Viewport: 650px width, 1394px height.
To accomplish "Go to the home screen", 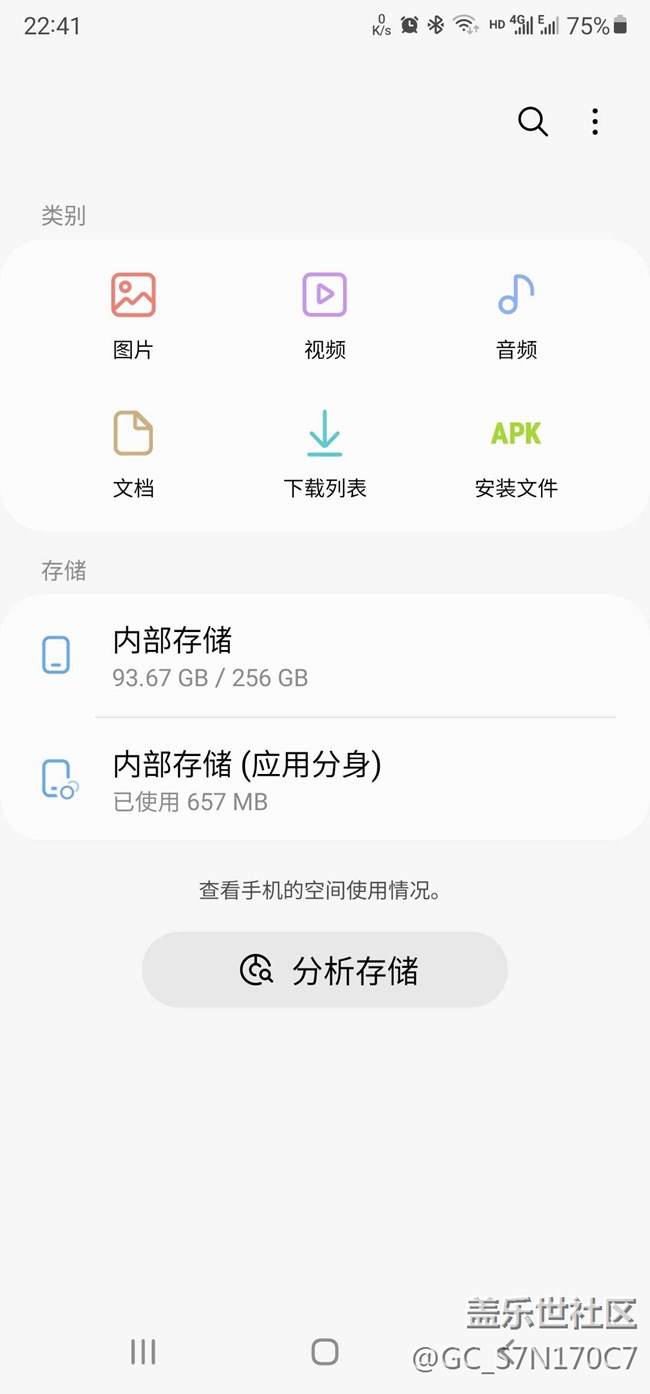I will (325, 1352).
